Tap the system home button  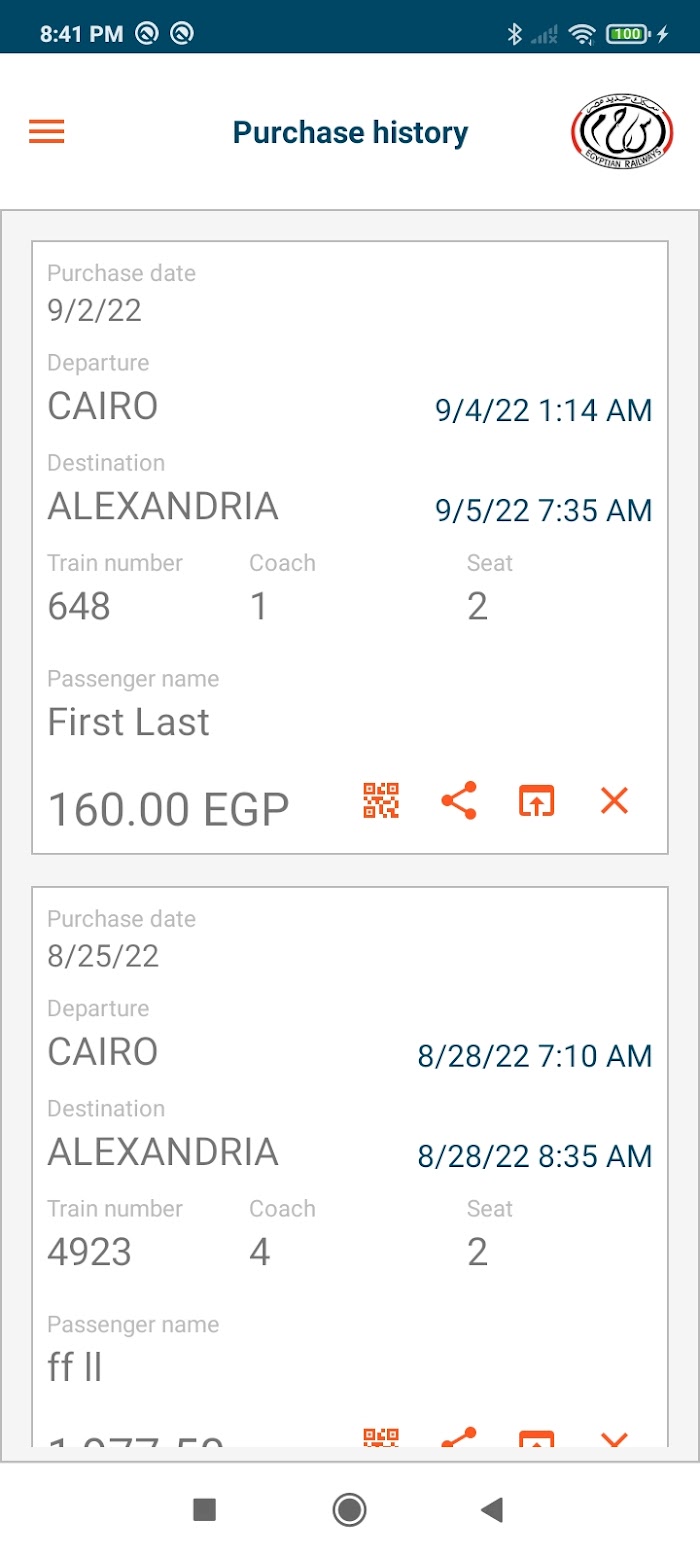point(349,1509)
